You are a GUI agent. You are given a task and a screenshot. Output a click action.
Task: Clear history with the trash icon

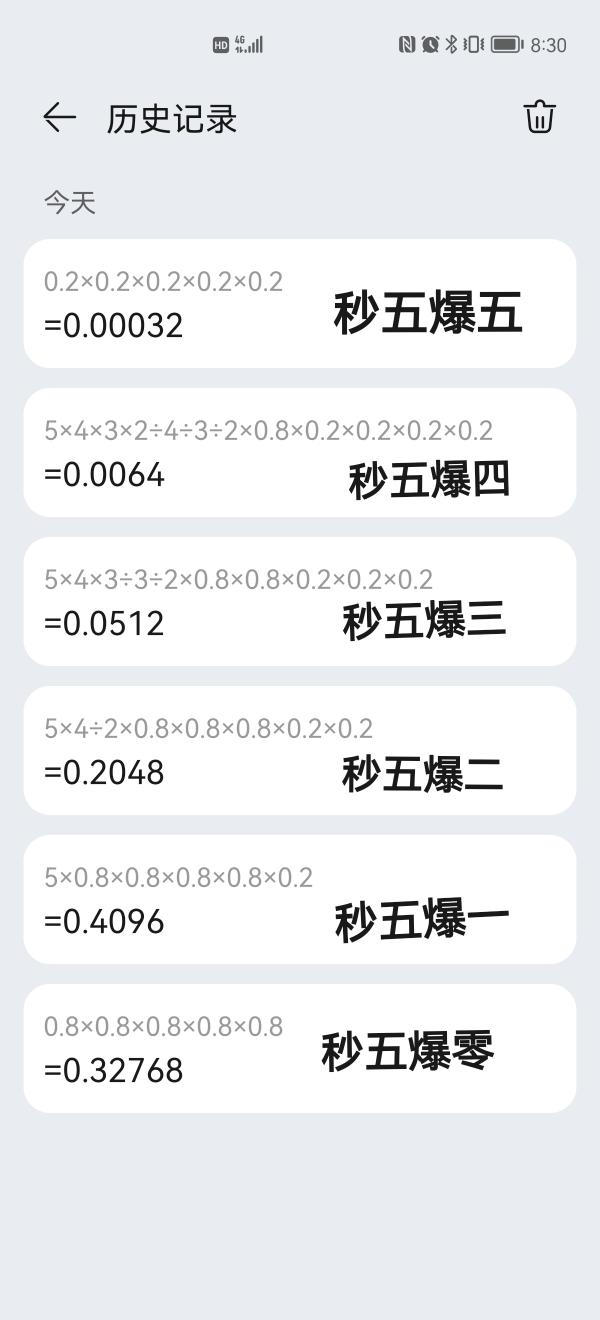tap(539, 117)
